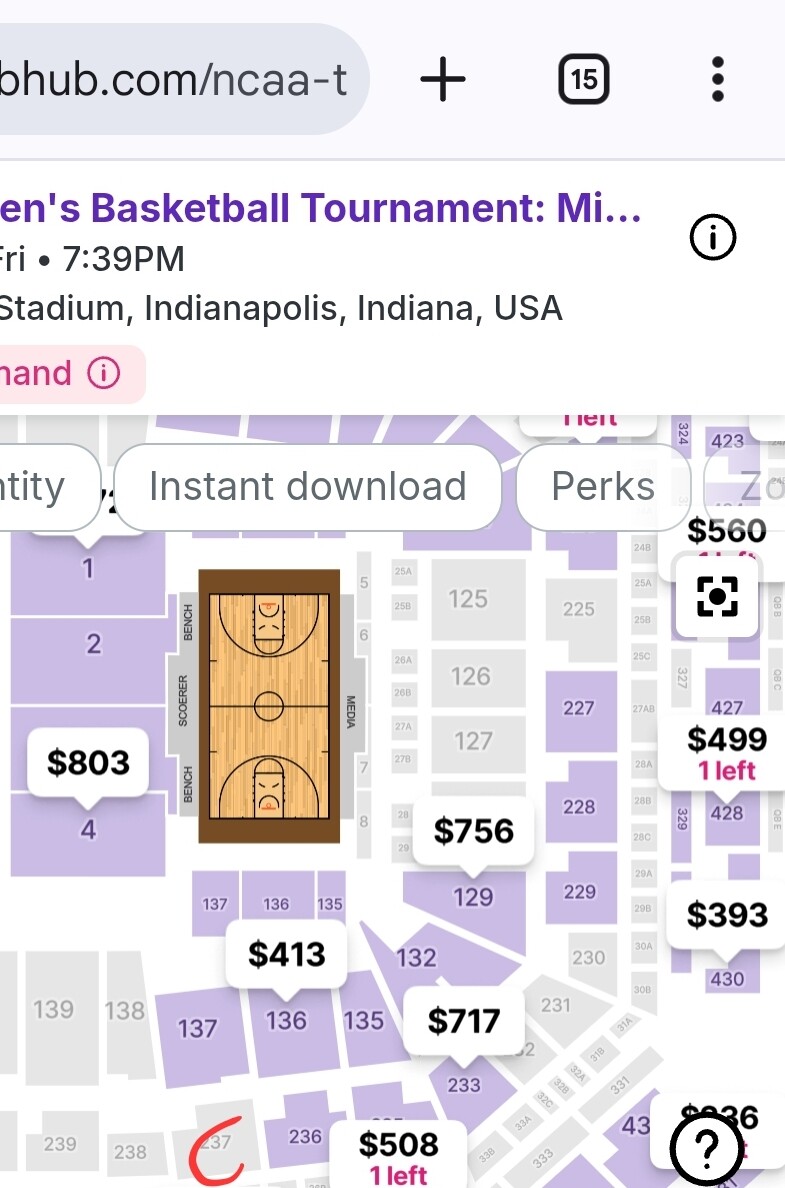The height and width of the screenshot is (1188, 785).
Task: Select the $756 price marker for section 129
Action: (x=474, y=831)
